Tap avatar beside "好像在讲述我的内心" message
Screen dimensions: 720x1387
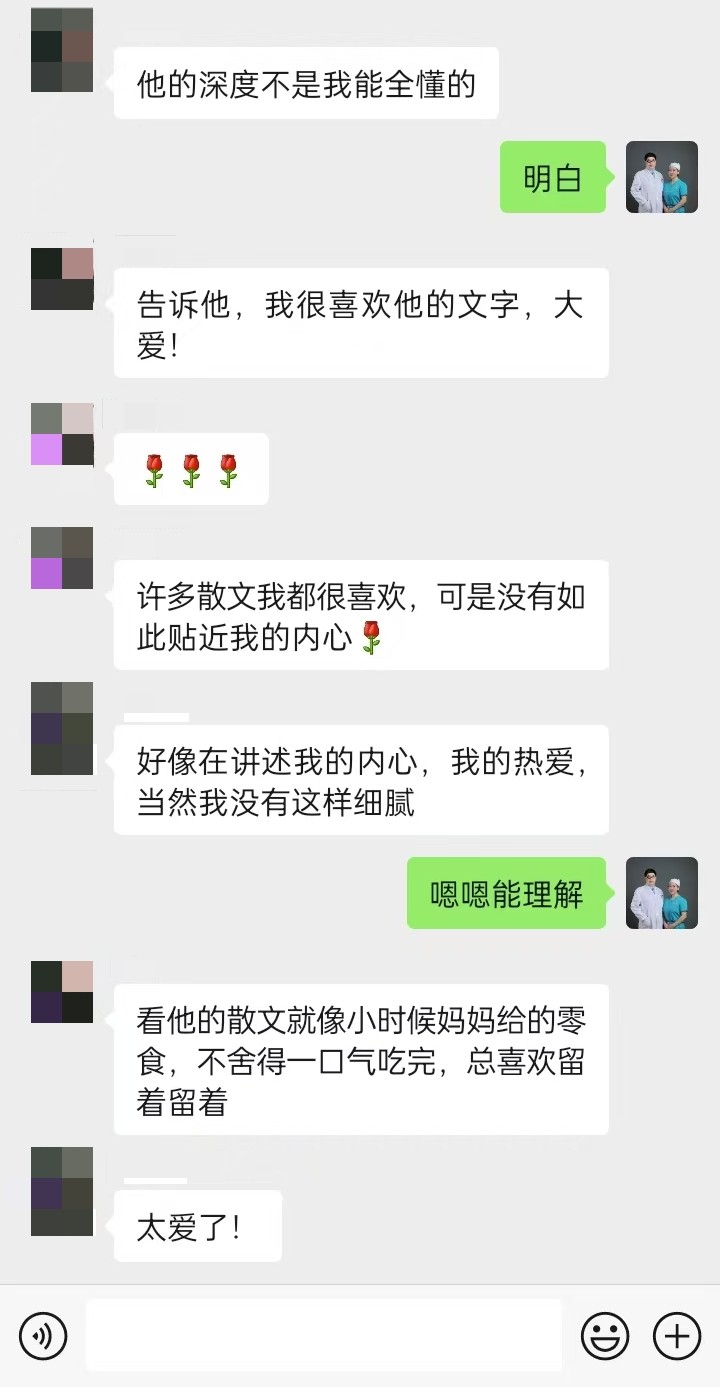62,728
